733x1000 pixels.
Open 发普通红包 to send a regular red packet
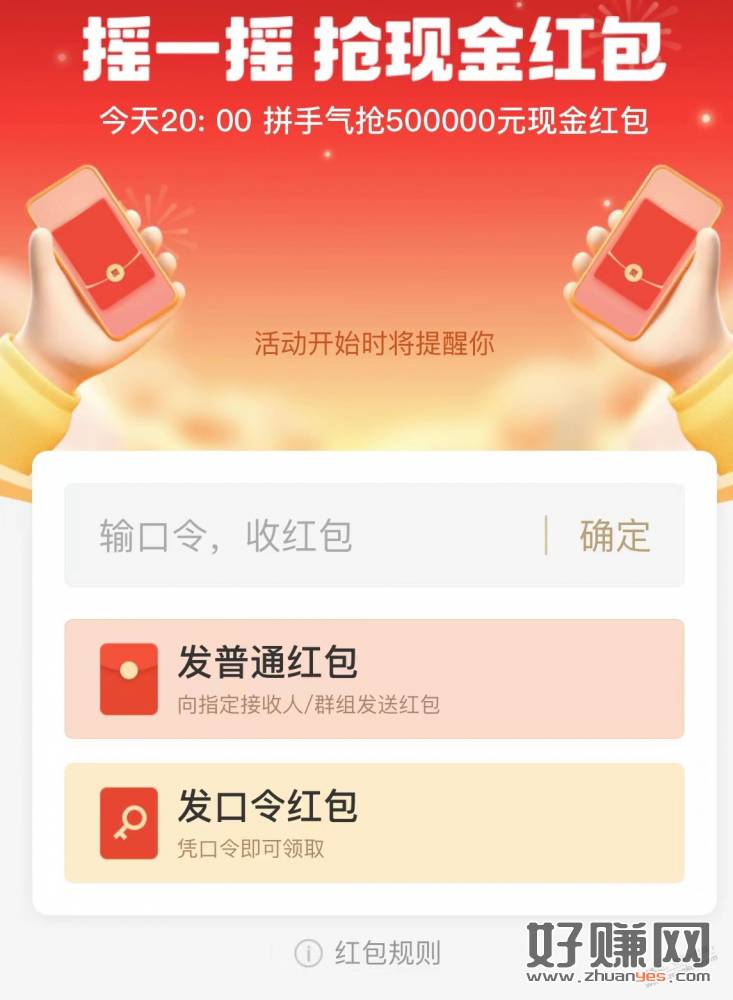[x=374, y=679]
